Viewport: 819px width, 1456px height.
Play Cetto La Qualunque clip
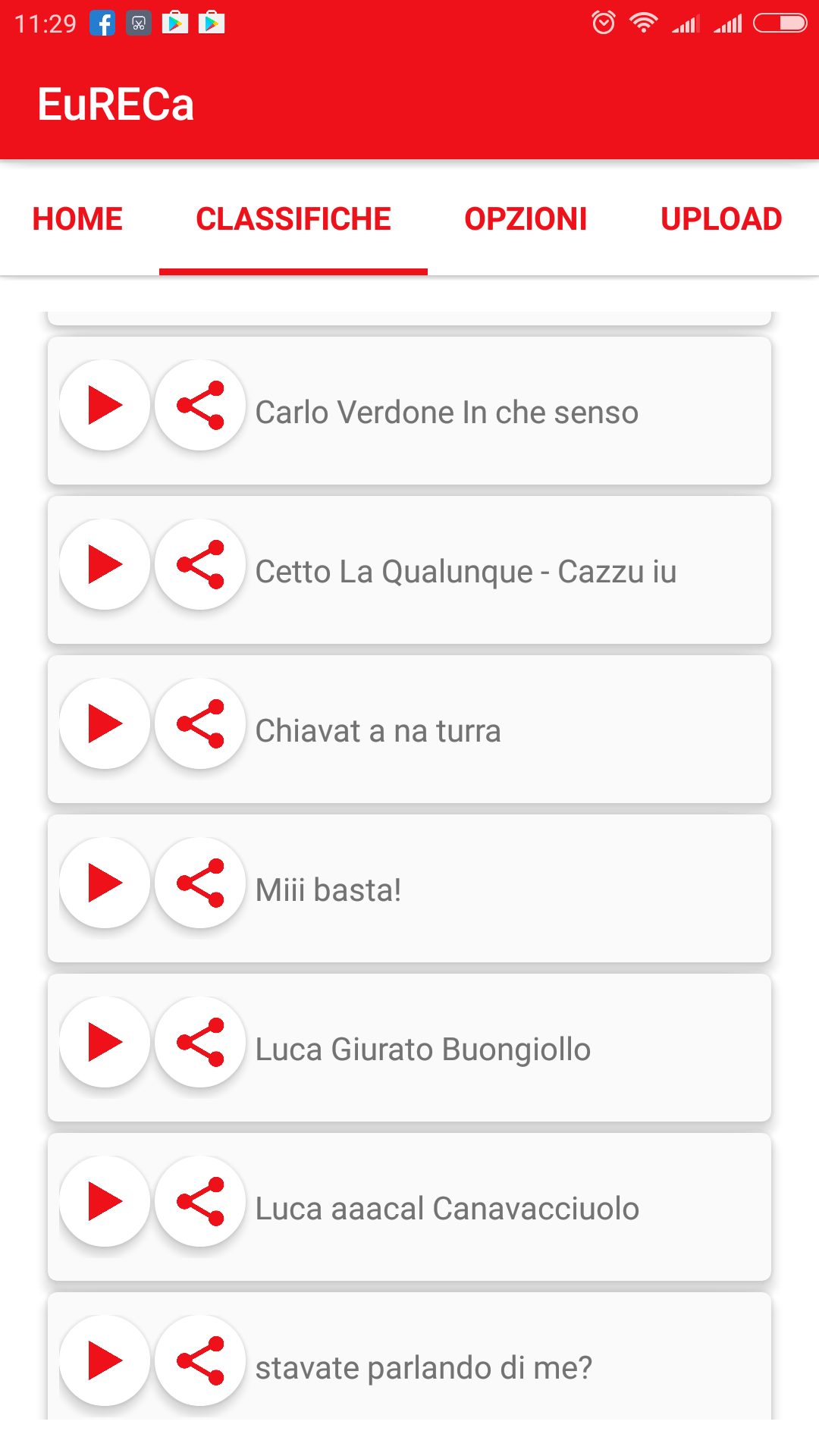105,564
